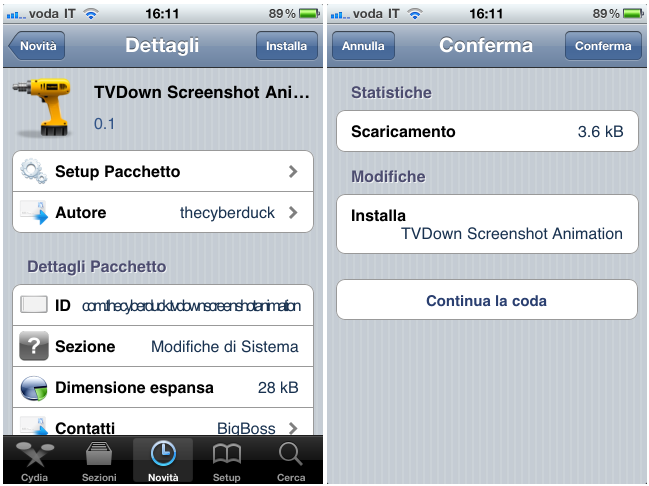Image resolution: width=649 pixels, height=486 pixels.
Task: Cancel with the Annulla button
Action: click(x=363, y=46)
